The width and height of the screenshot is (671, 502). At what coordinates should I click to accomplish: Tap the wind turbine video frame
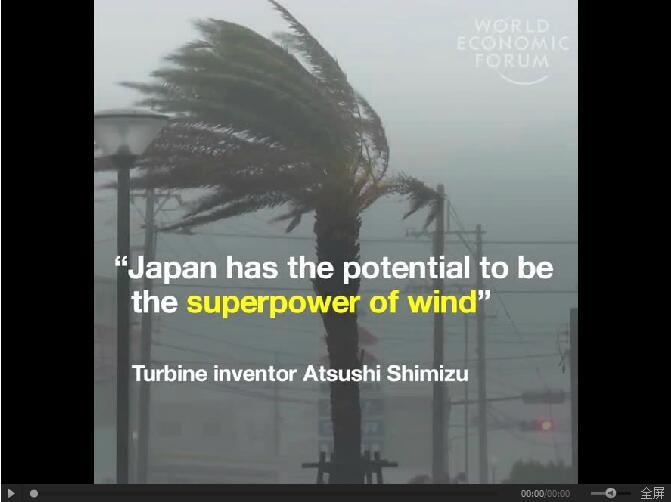[x=335, y=240]
